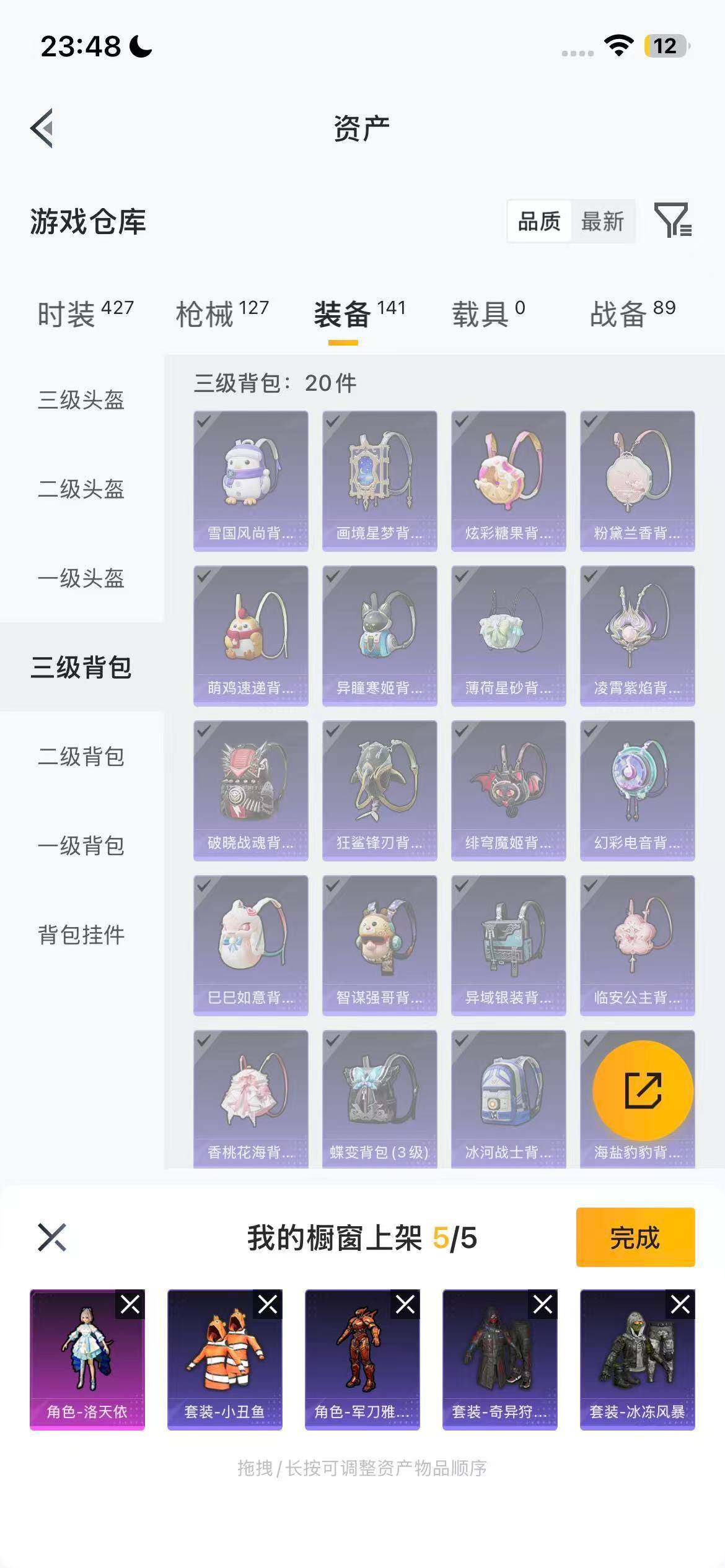Select the 二级背包 category

pos(81,757)
